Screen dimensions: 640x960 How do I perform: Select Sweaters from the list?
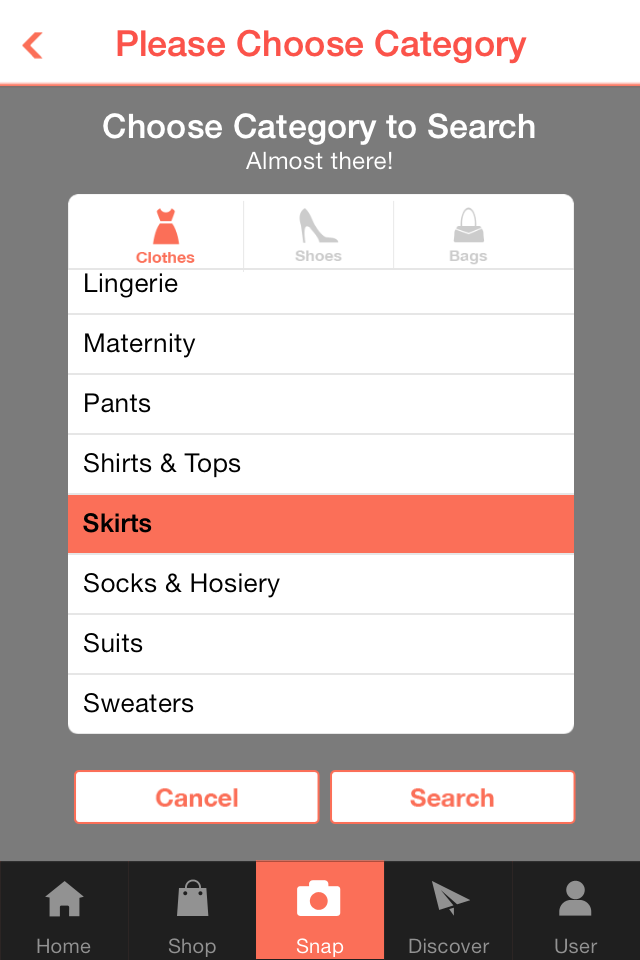[x=320, y=704]
